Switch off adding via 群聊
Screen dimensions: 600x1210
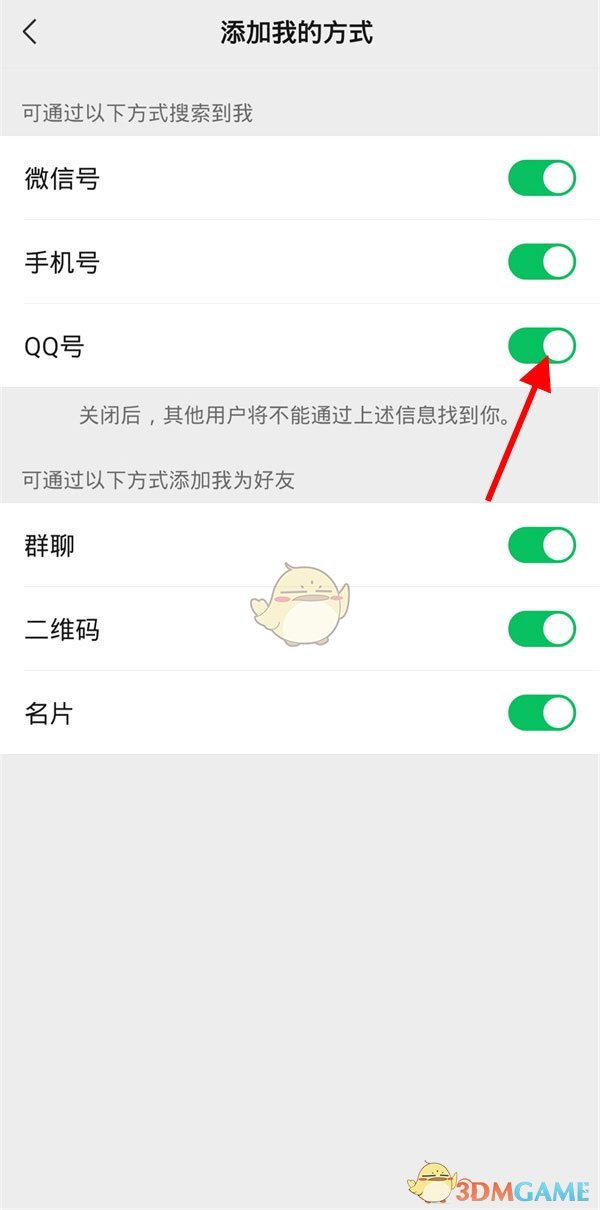(x=542, y=546)
